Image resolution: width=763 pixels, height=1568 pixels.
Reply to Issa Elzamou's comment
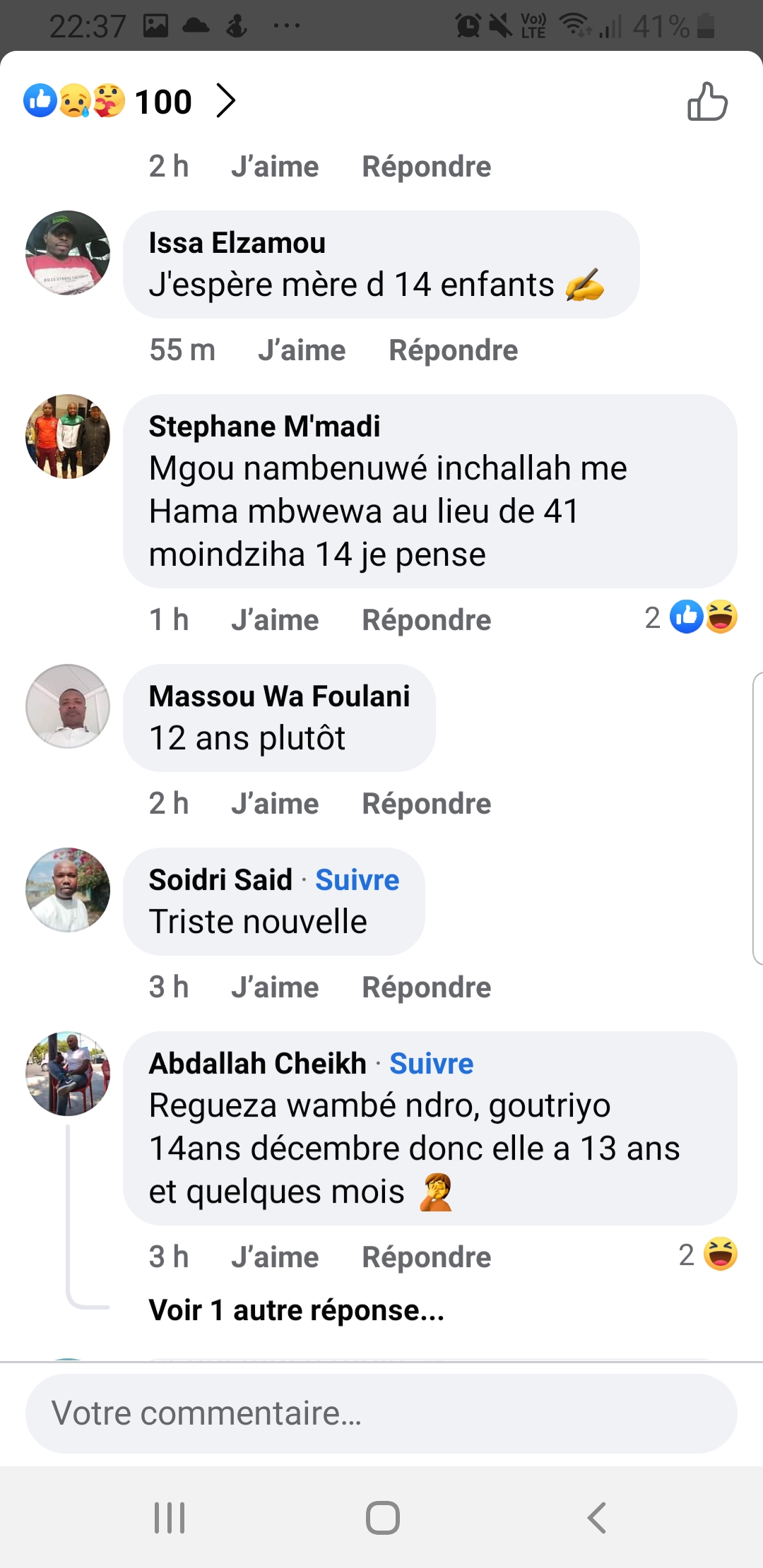tap(453, 350)
